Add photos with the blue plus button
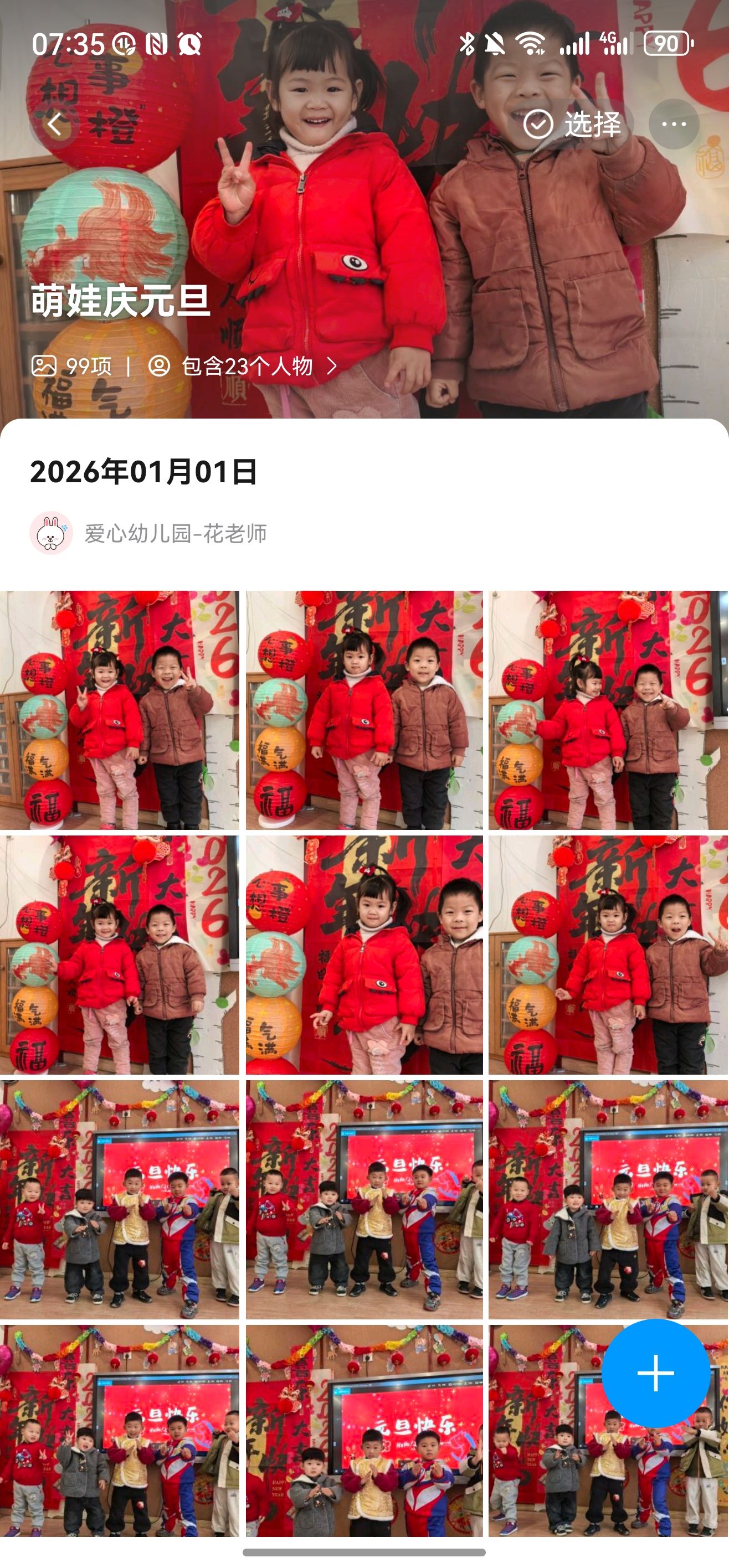The image size is (729, 1568). click(656, 1373)
